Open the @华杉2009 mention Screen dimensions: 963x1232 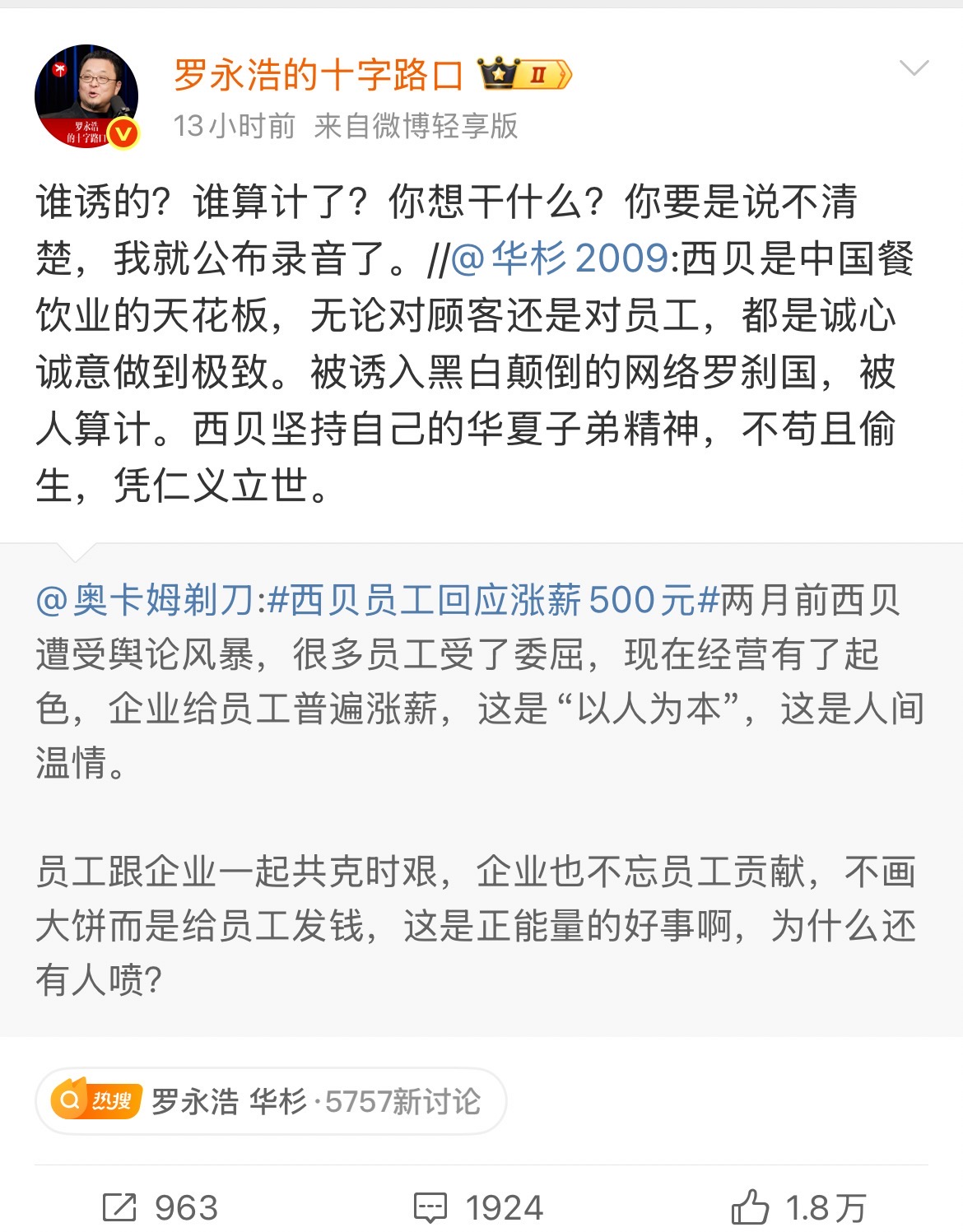coord(561,258)
